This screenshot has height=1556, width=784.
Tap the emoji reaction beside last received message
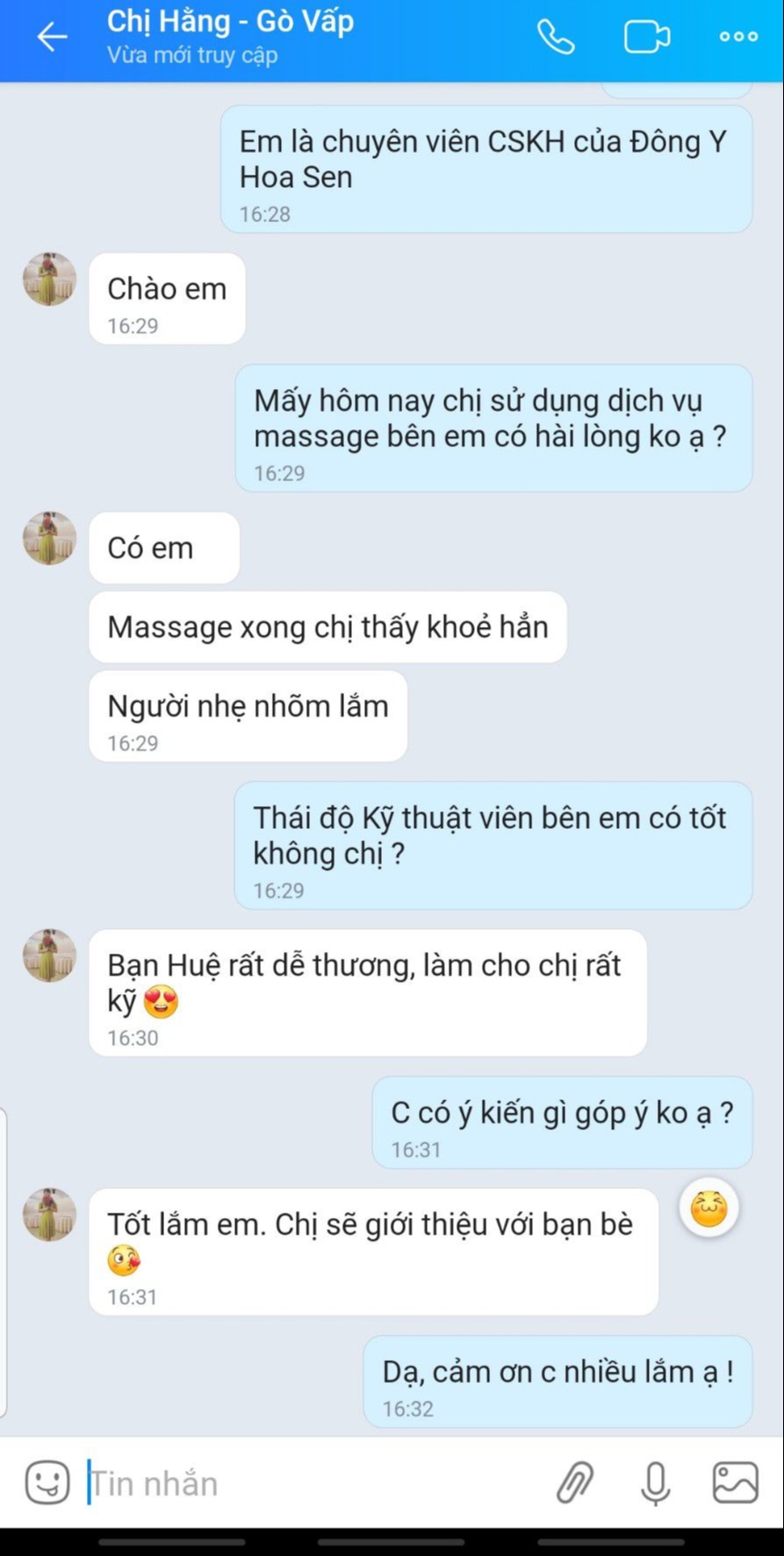click(x=708, y=1208)
